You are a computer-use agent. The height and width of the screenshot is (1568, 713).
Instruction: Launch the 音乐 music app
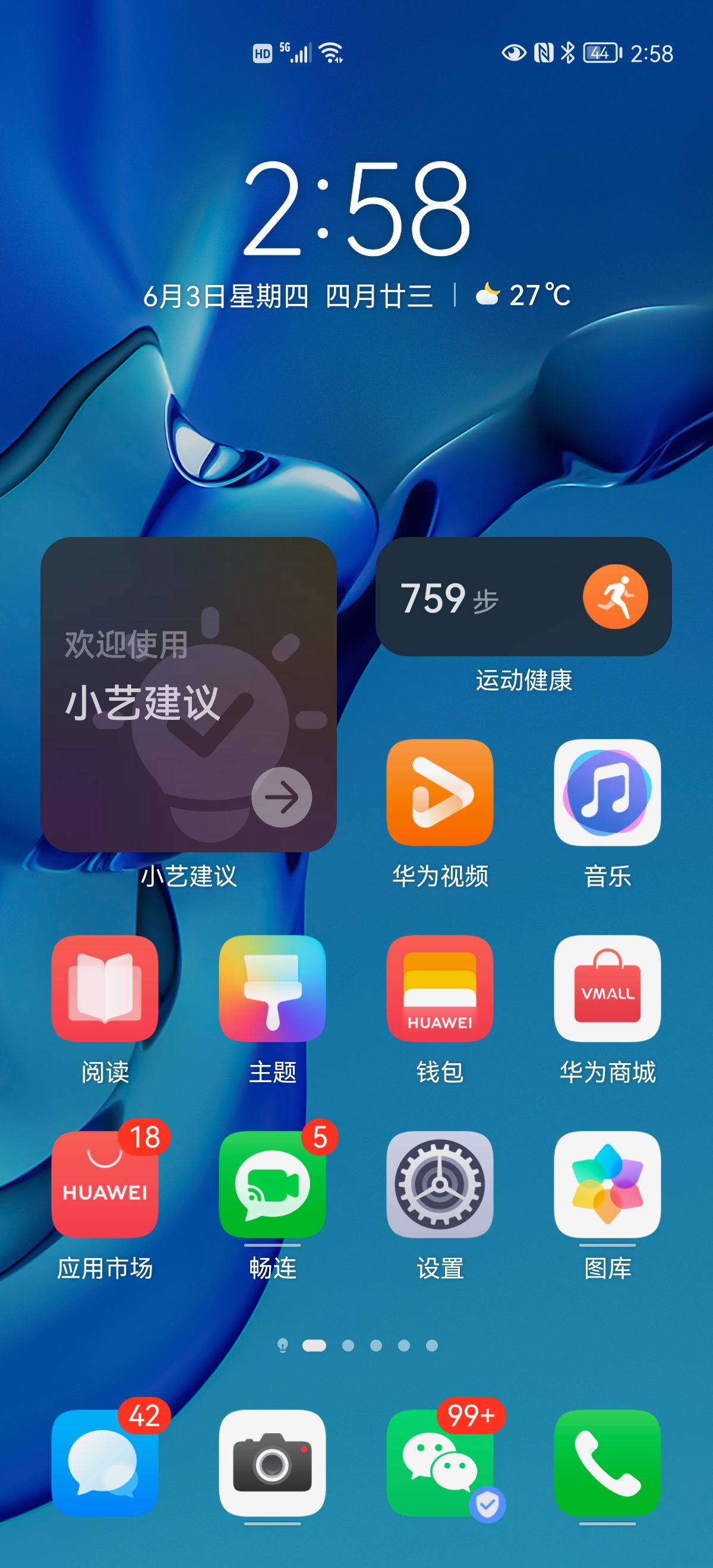coord(607,792)
